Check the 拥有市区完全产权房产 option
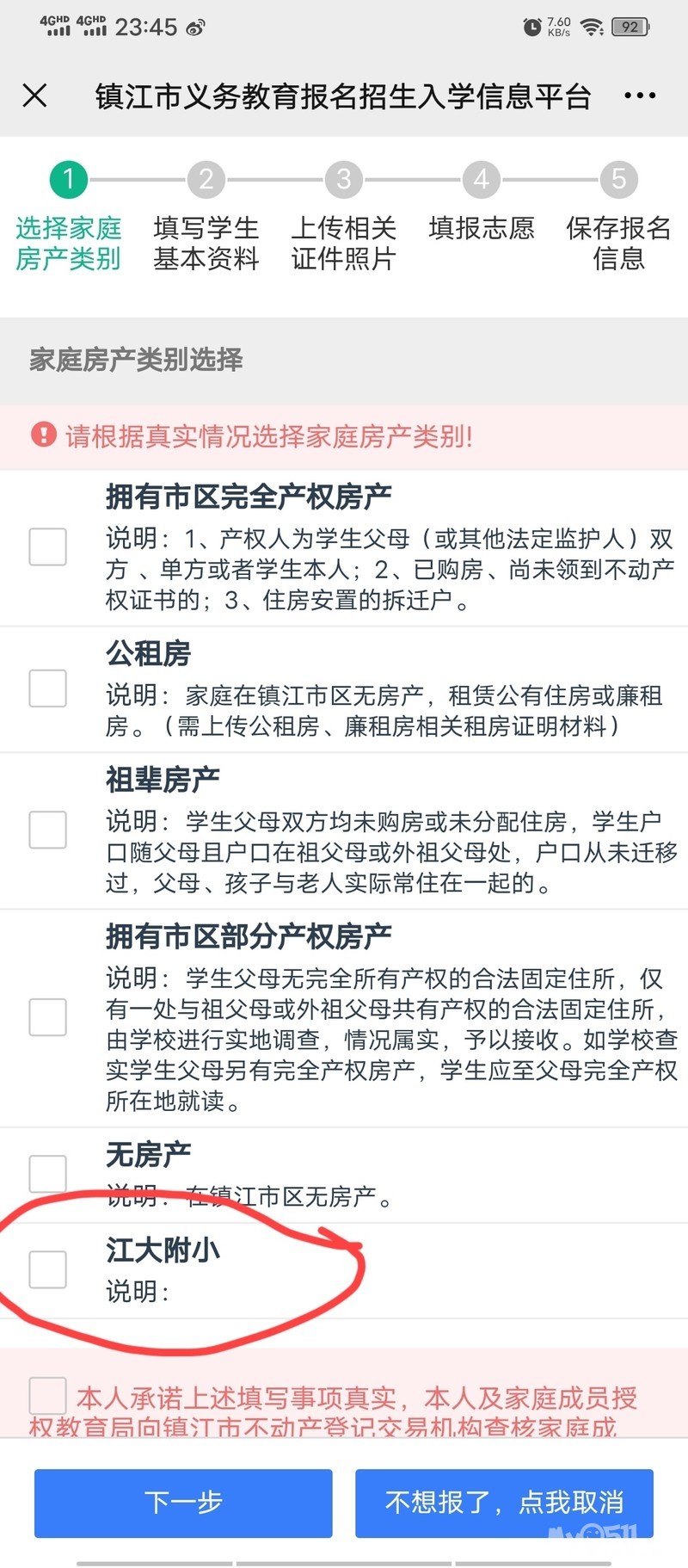Viewport: 688px width, 1568px height. 48,547
